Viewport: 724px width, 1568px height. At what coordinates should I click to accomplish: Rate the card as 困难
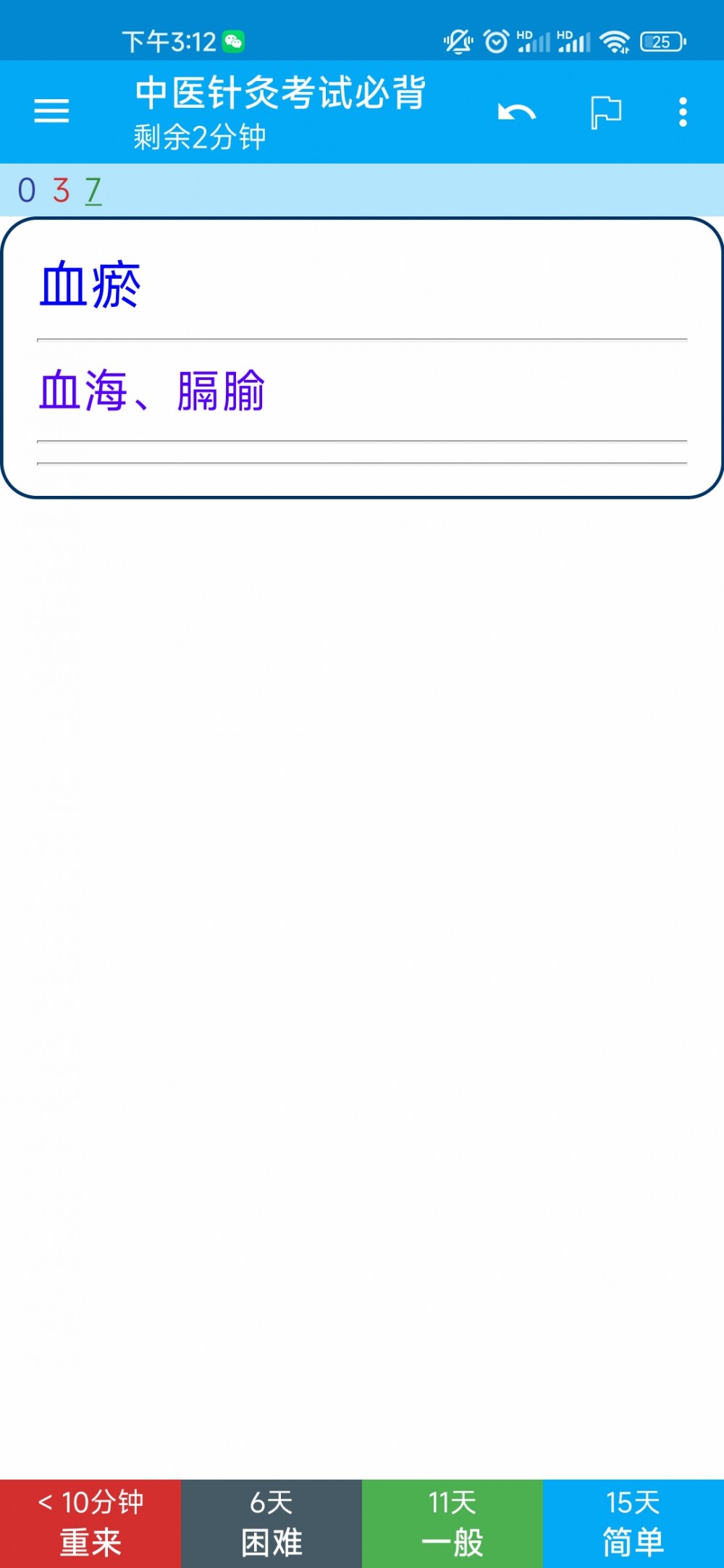[271, 1523]
